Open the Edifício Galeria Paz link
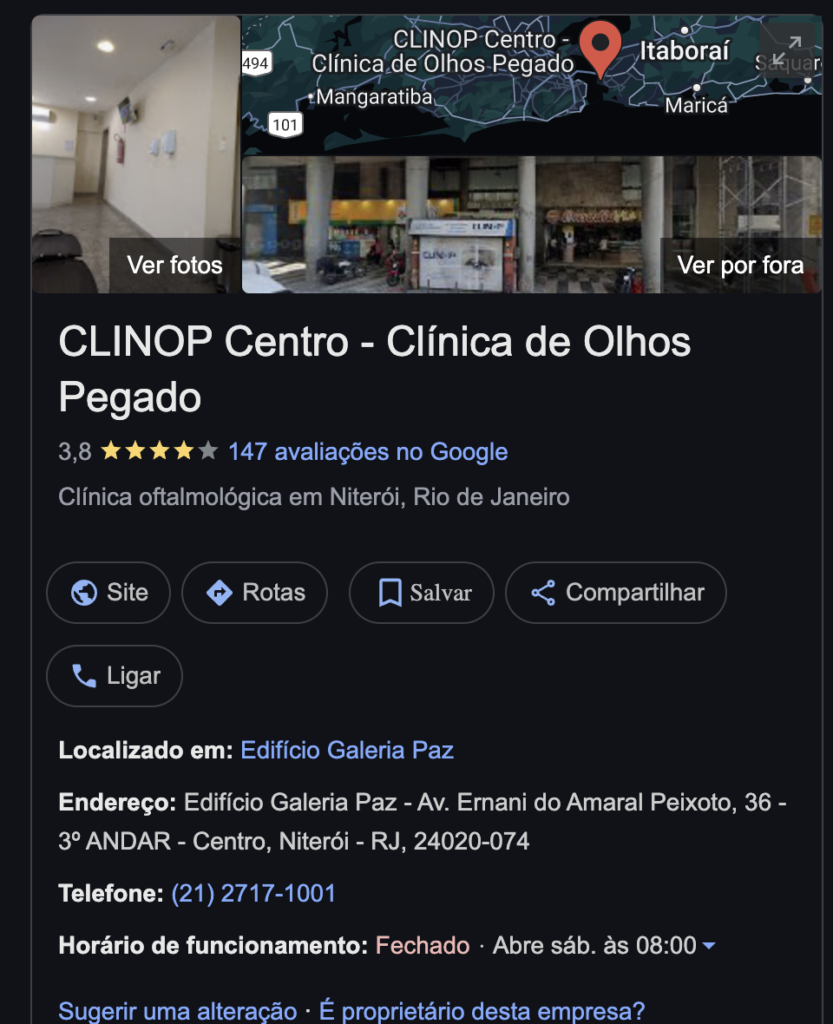833x1024 pixels. 347,750
